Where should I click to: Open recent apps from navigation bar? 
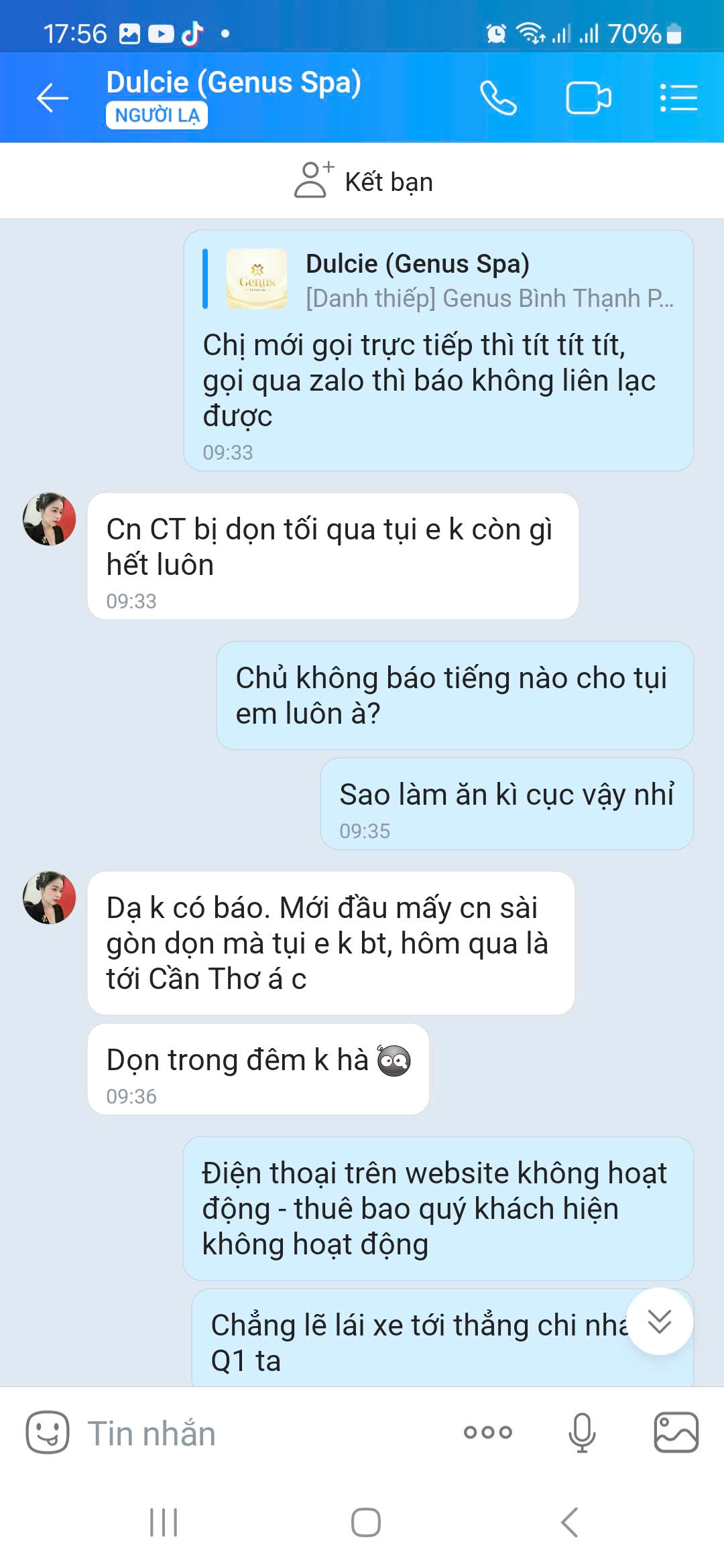[x=164, y=1522]
